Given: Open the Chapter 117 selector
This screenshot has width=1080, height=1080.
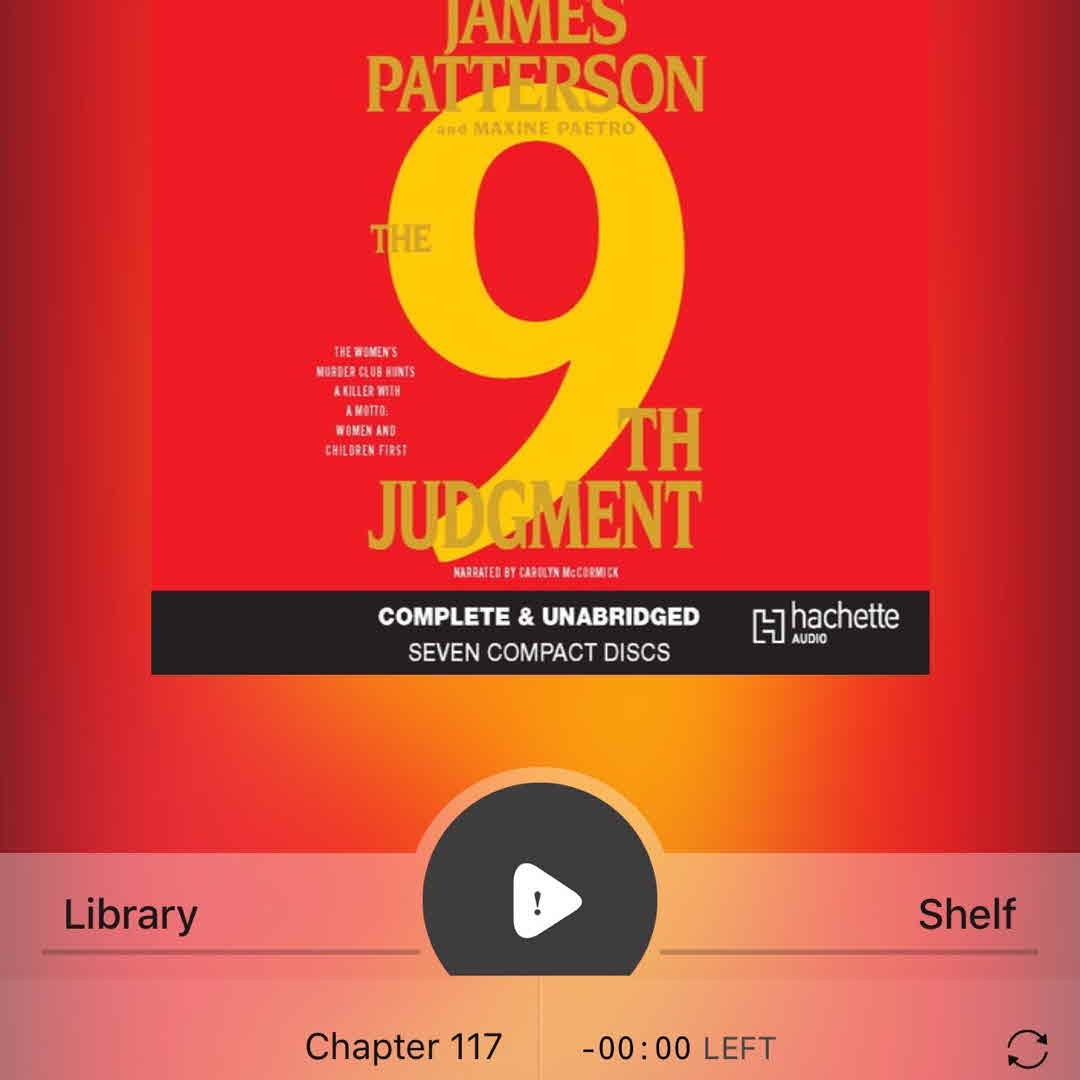Looking at the screenshot, I should (403, 1047).
